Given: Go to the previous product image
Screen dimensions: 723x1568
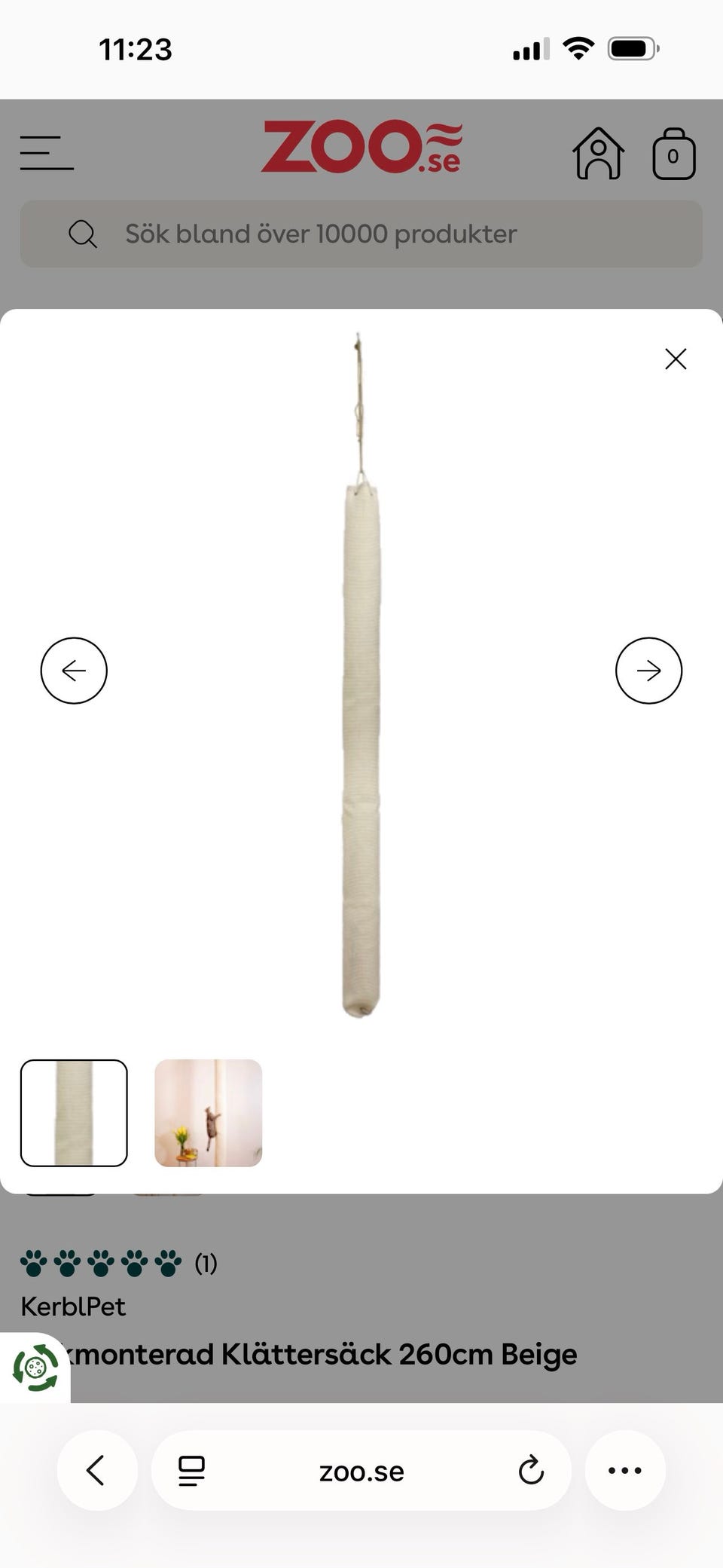Looking at the screenshot, I should pyautogui.click(x=74, y=671).
